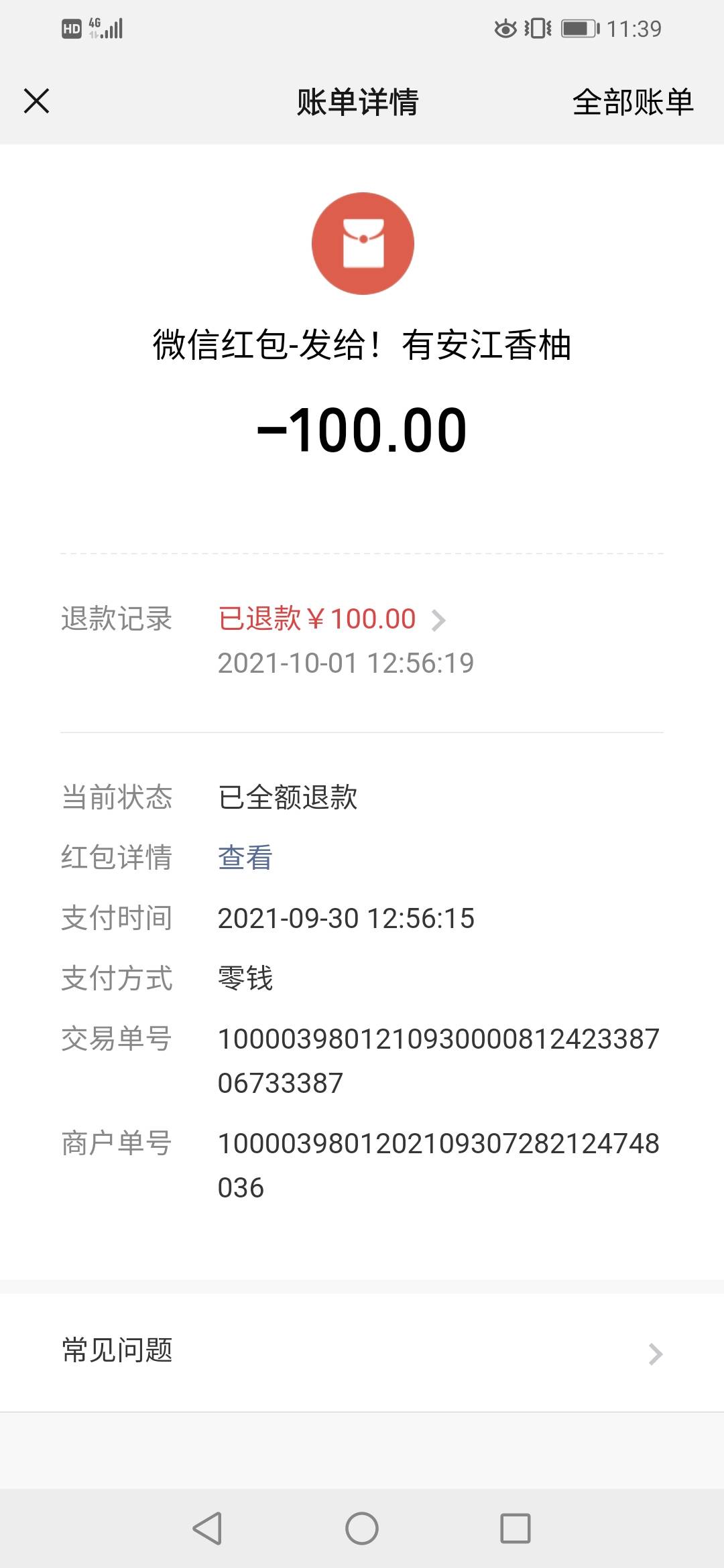Viewport: 724px width, 1568px height.
Task: Open the refund record 已退款¥100.00
Action: point(332,619)
